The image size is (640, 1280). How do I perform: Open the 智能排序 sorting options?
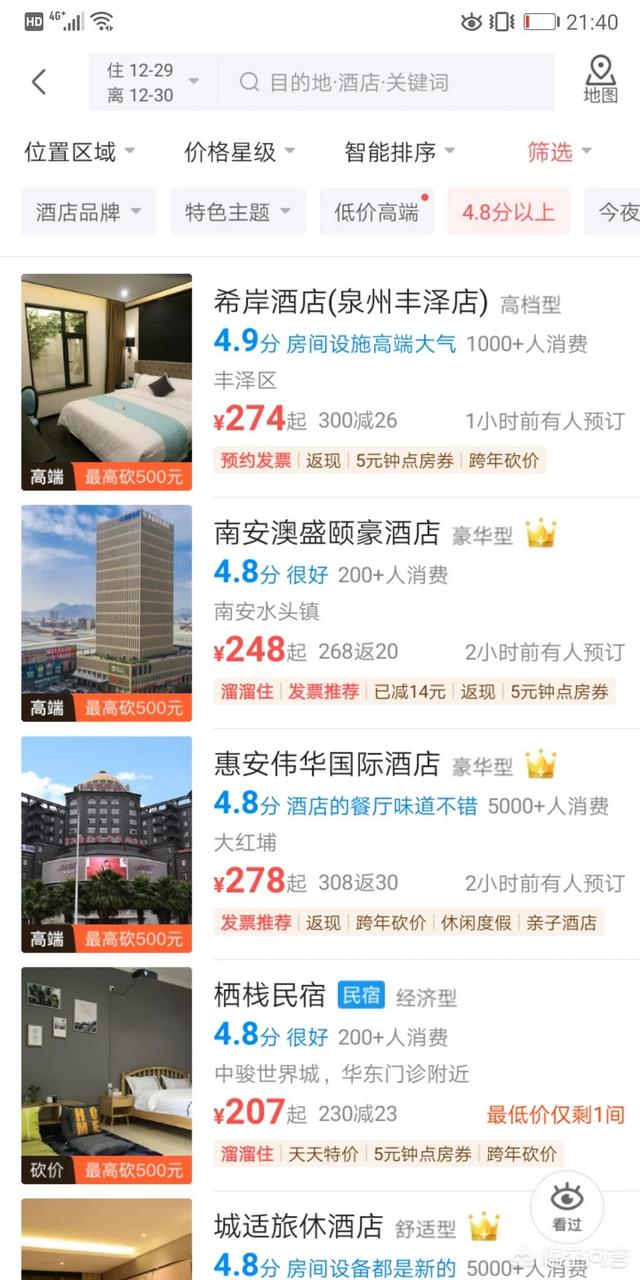tap(399, 152)
